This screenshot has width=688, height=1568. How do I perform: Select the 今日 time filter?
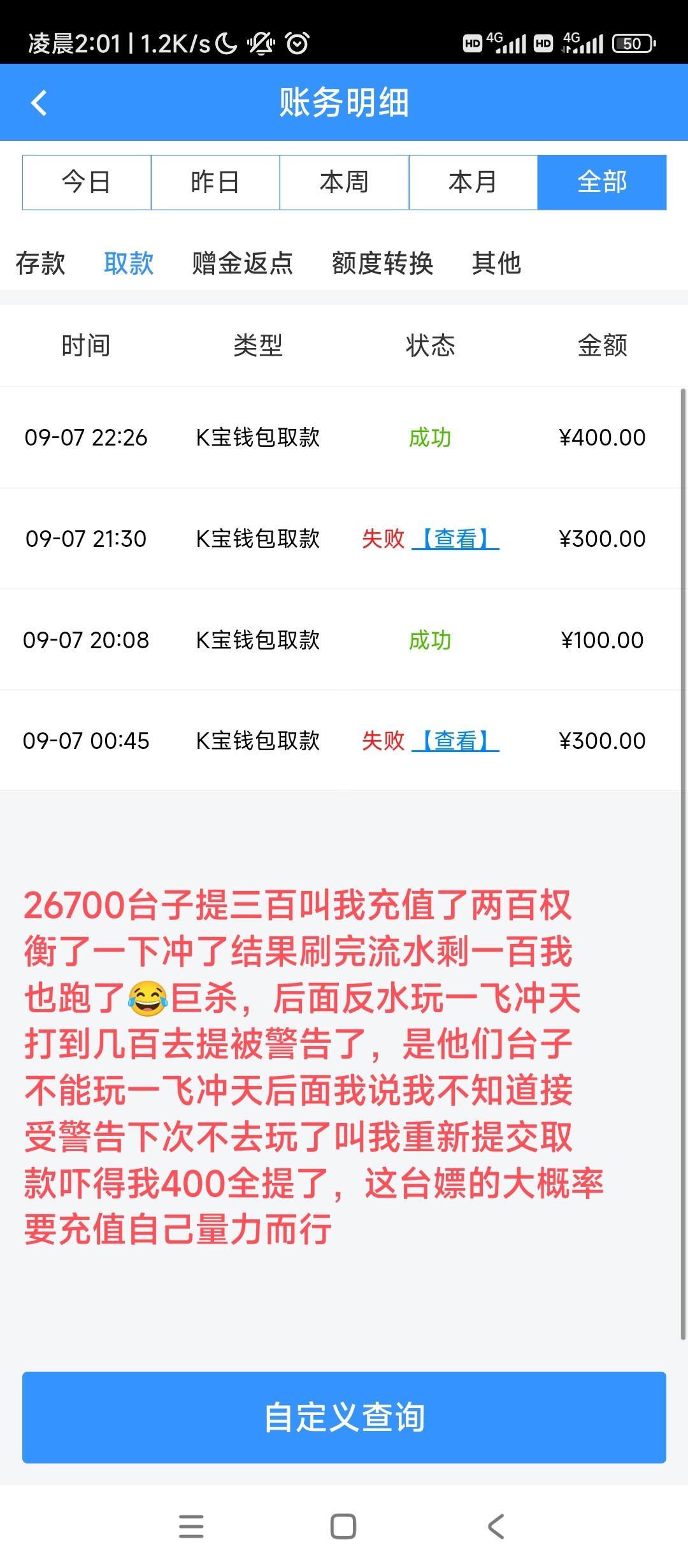[x=87, y=182]
